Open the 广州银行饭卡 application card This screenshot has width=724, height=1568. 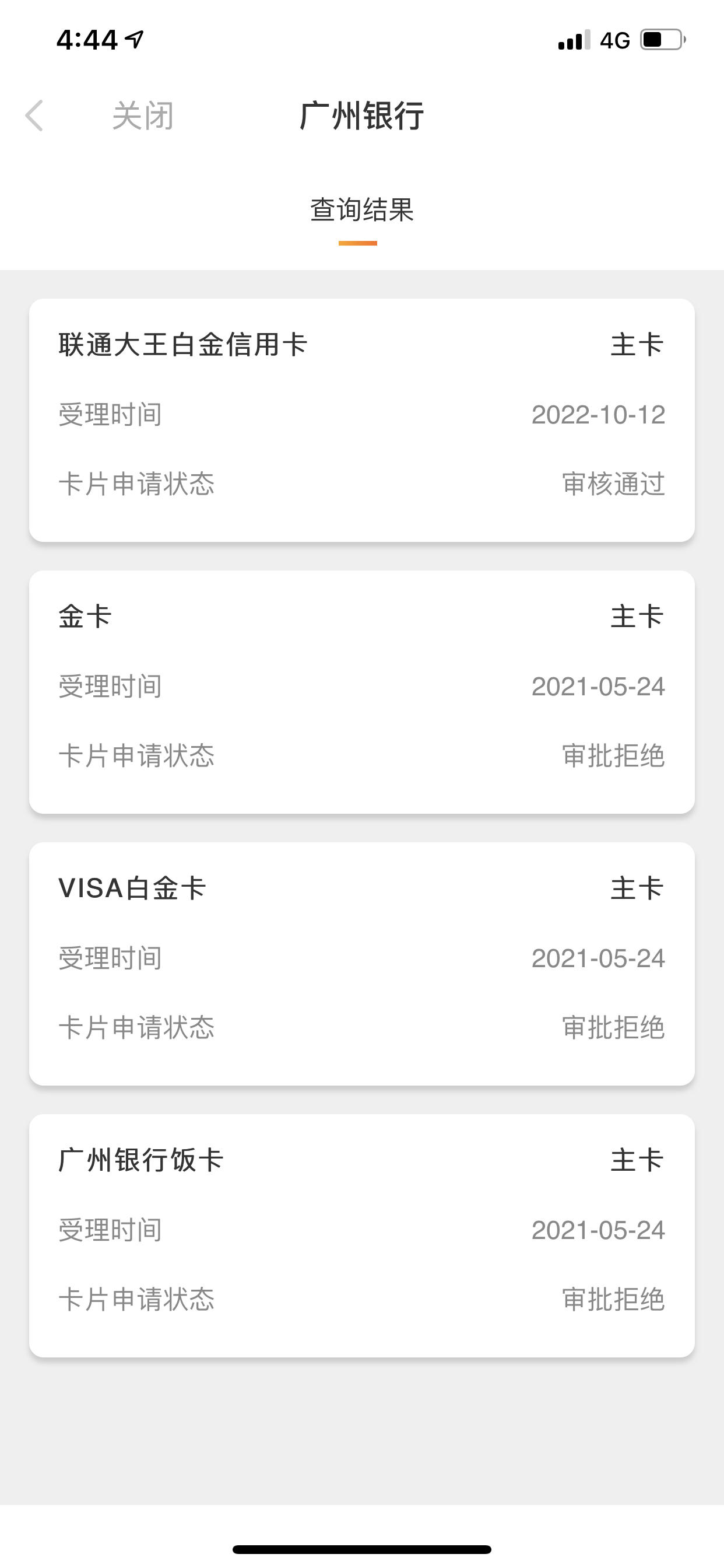361,1235
